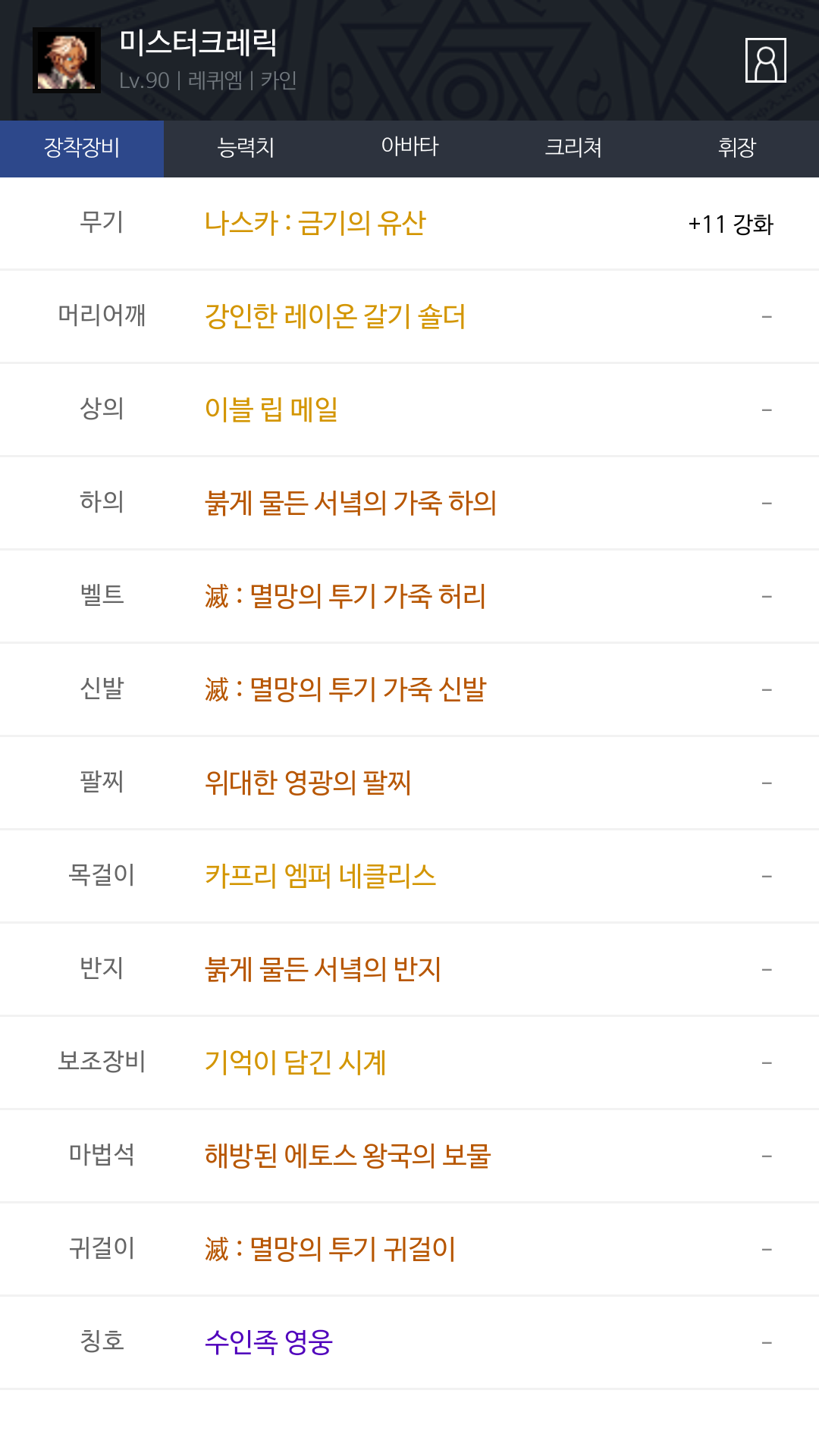The width and height of the screenshot is (819, 1456).
Task: View 이블 립 메일 details
Action: (x=271, y=409)
